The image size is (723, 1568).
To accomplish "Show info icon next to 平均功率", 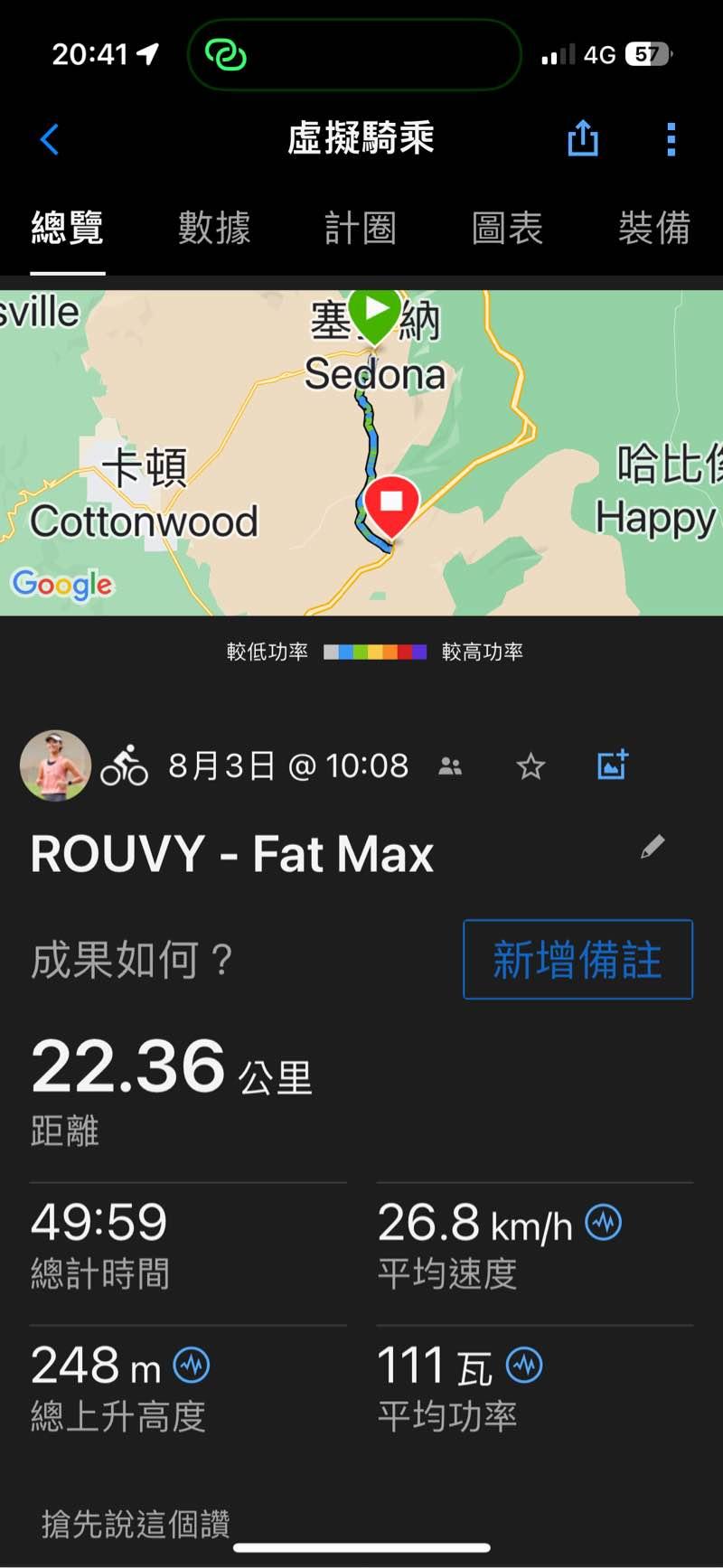I will point(524,1365).
